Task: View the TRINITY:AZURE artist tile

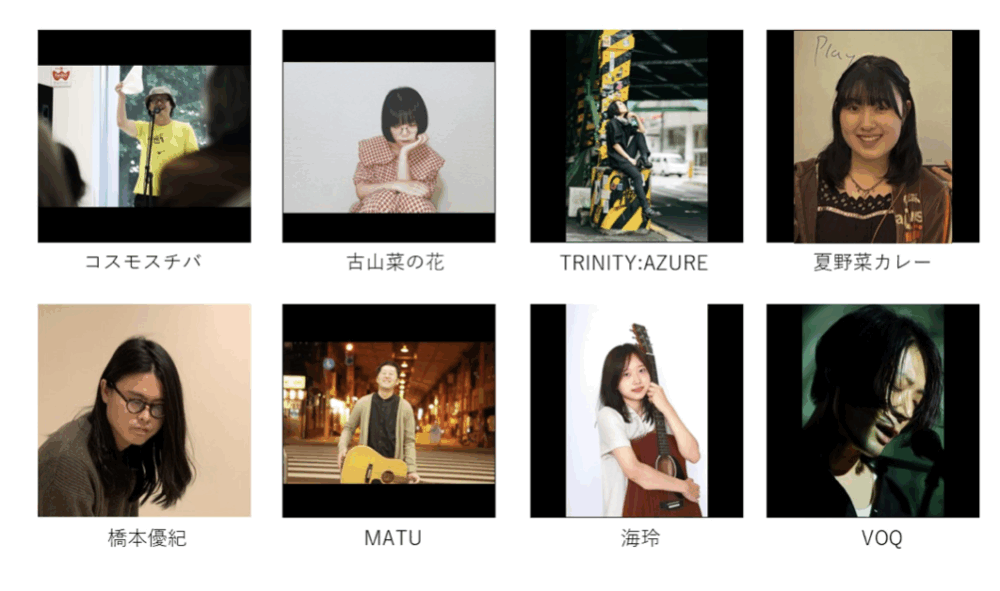Action: coord(636,136)
